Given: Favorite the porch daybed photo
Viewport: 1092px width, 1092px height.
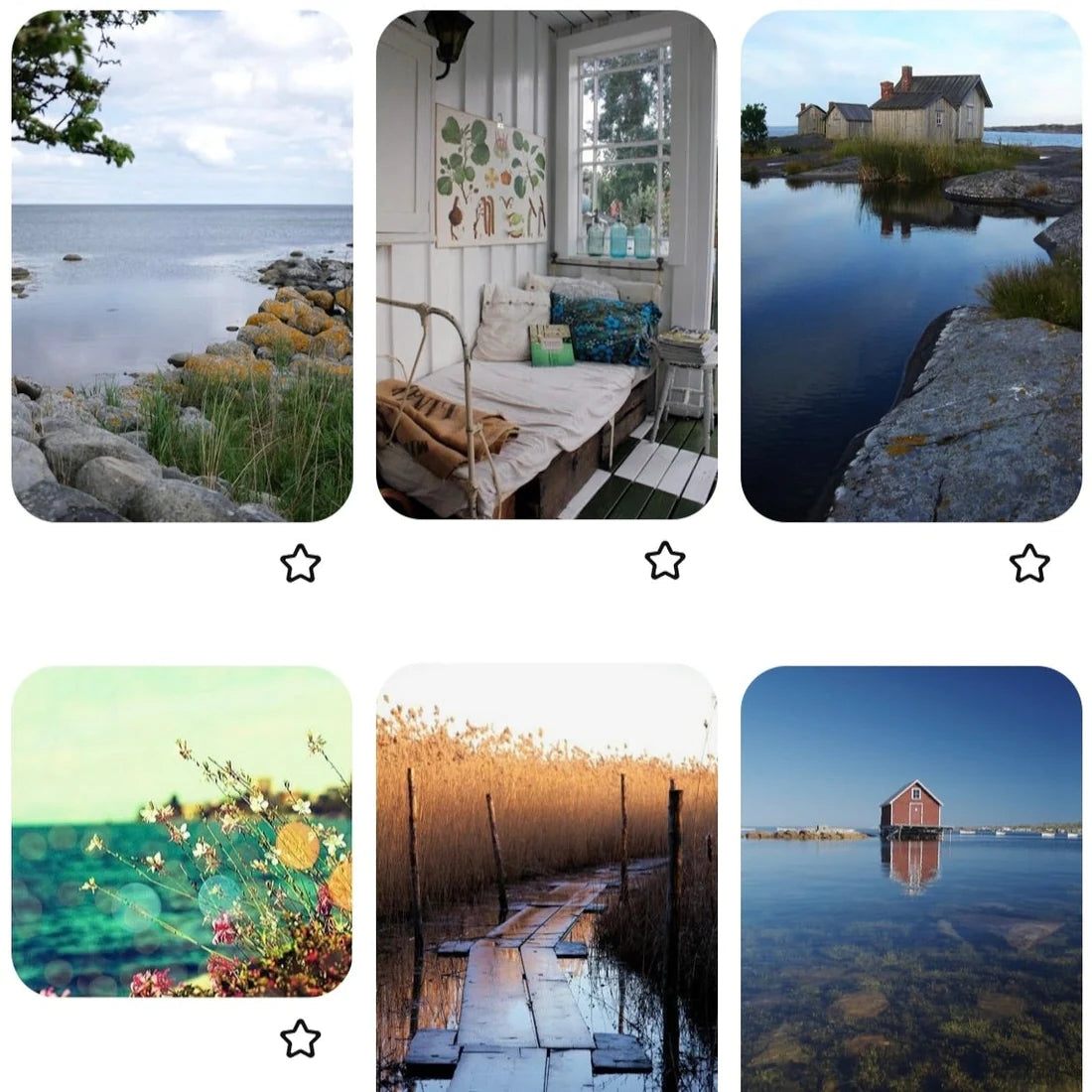Looking at the screenshot, I should tap(665, 561).
